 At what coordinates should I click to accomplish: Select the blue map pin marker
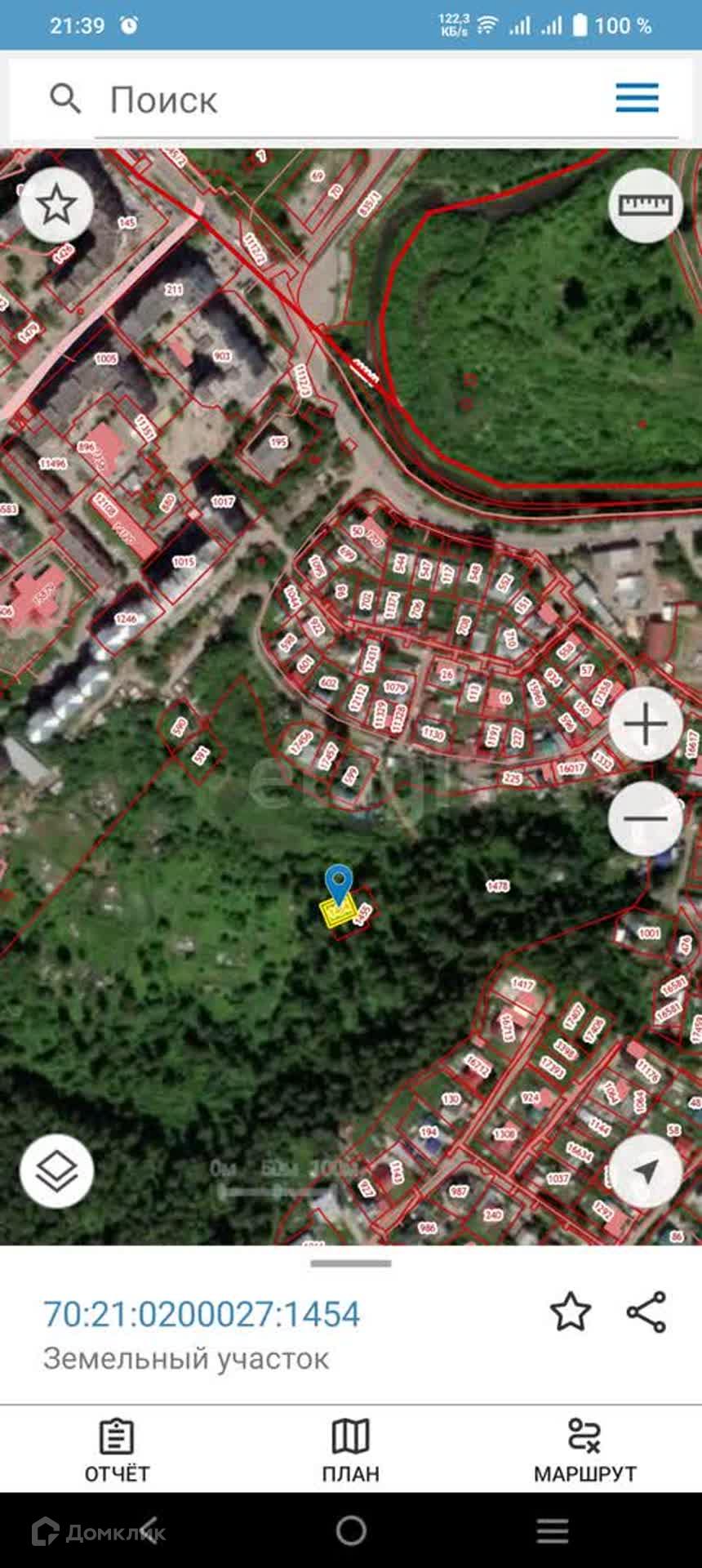point(339,884)
